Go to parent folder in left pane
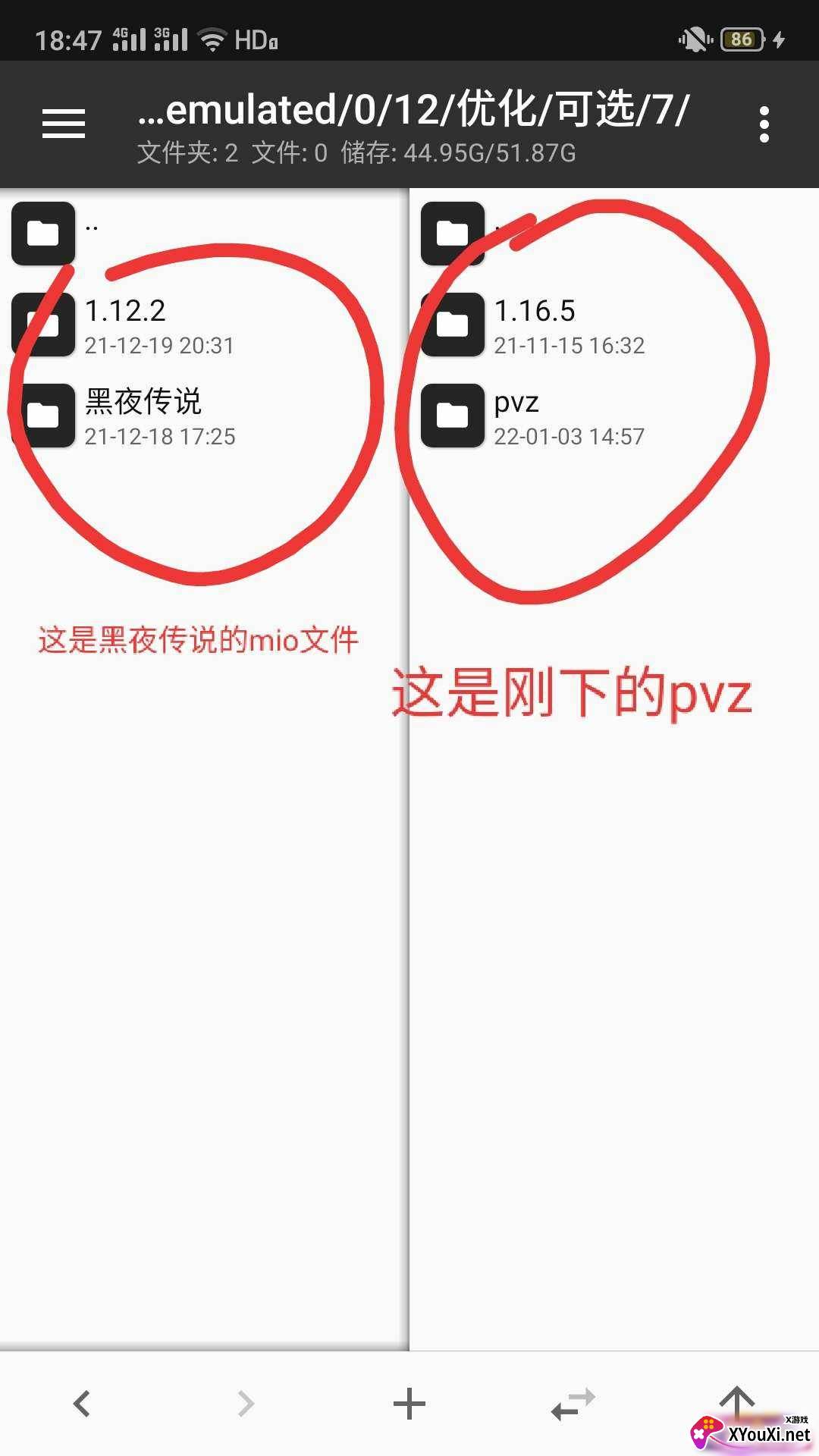 coord(205,234)
